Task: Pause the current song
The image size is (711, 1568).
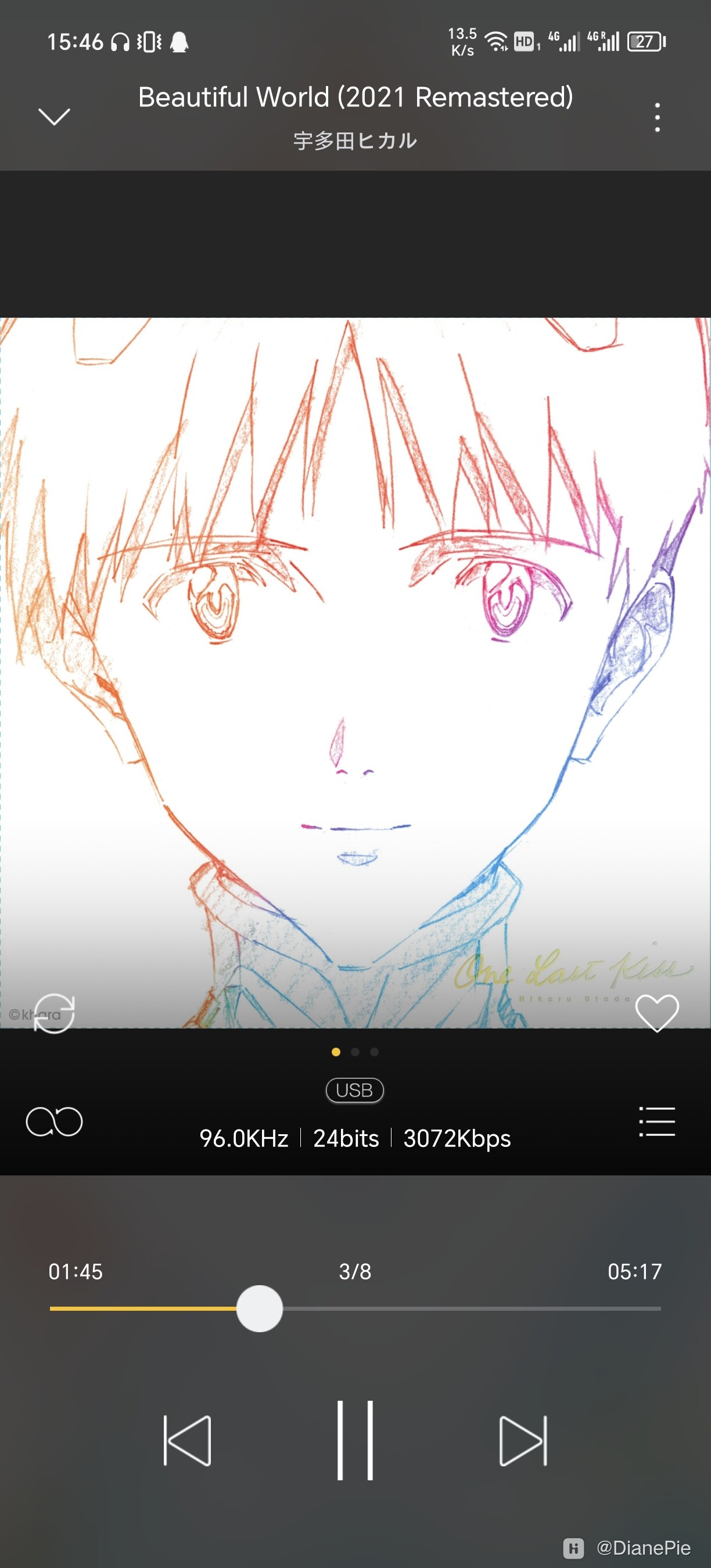Action: (x=355, y=1440)
